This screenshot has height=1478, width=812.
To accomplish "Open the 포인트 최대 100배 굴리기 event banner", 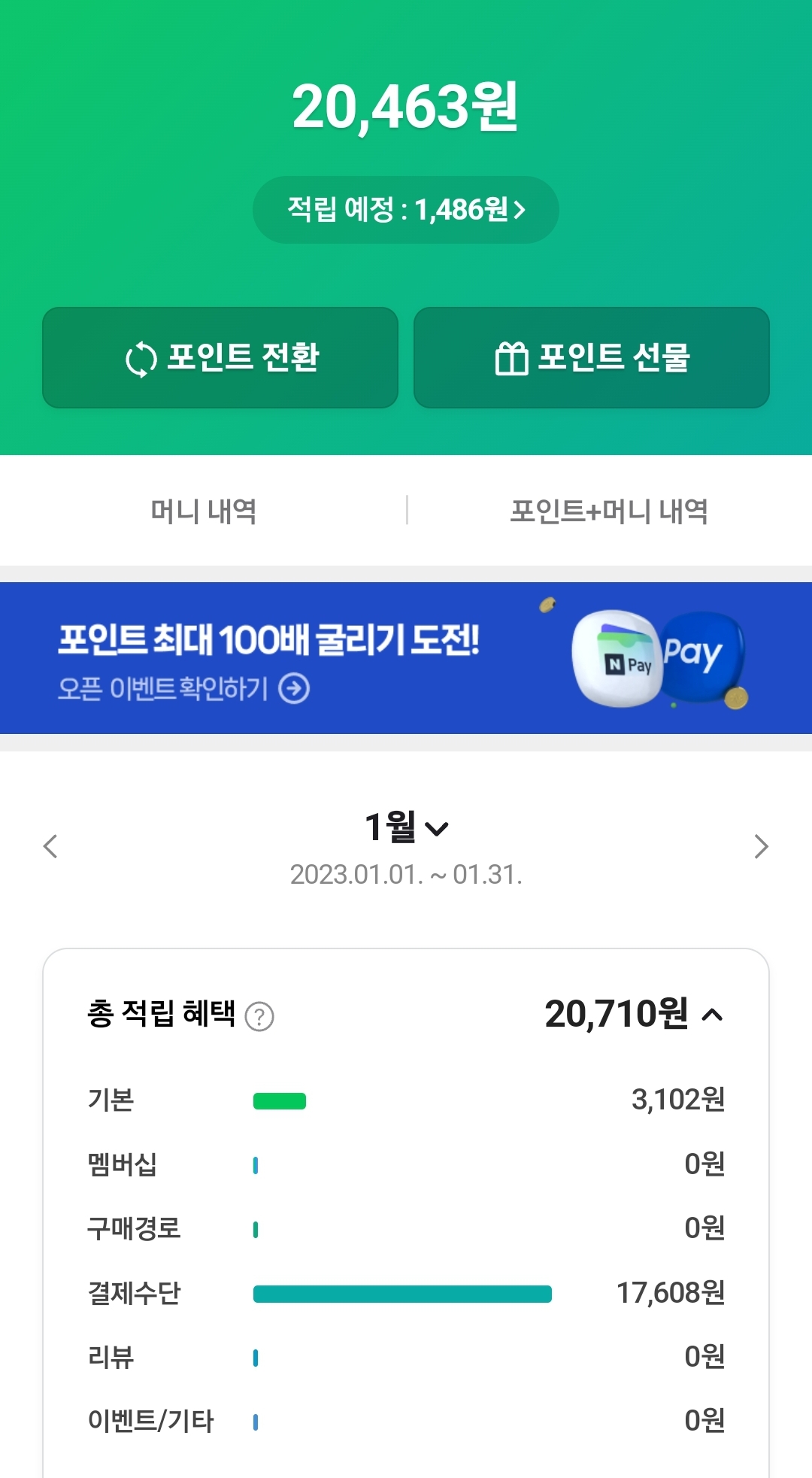I will point(406,658).
